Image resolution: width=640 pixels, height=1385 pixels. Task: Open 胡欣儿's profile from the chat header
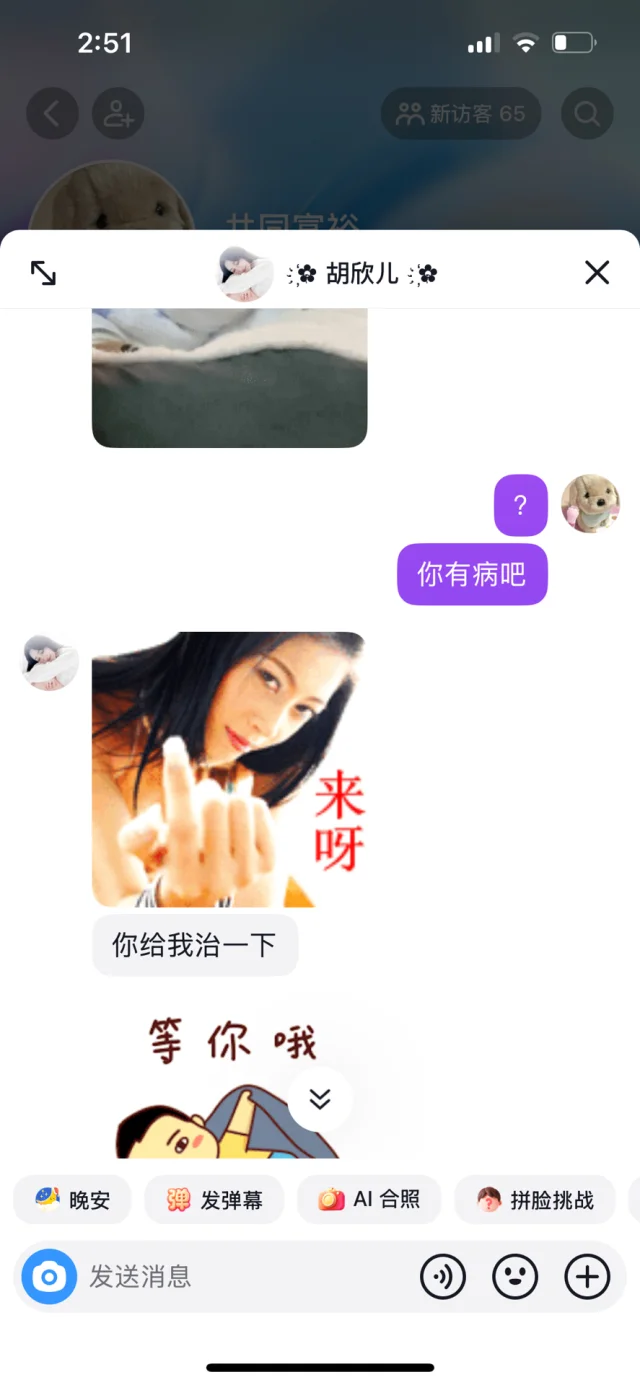click(245, 273)
